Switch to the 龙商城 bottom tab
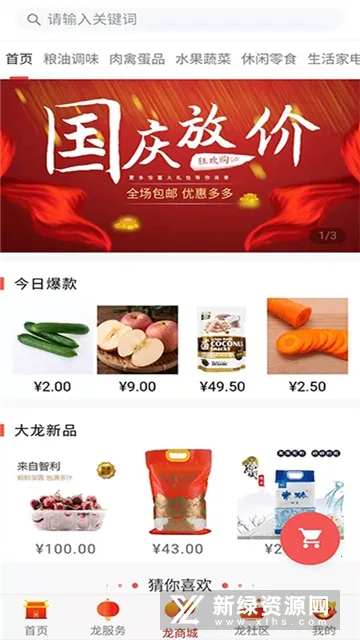360x640 pixels. (180, 617)
